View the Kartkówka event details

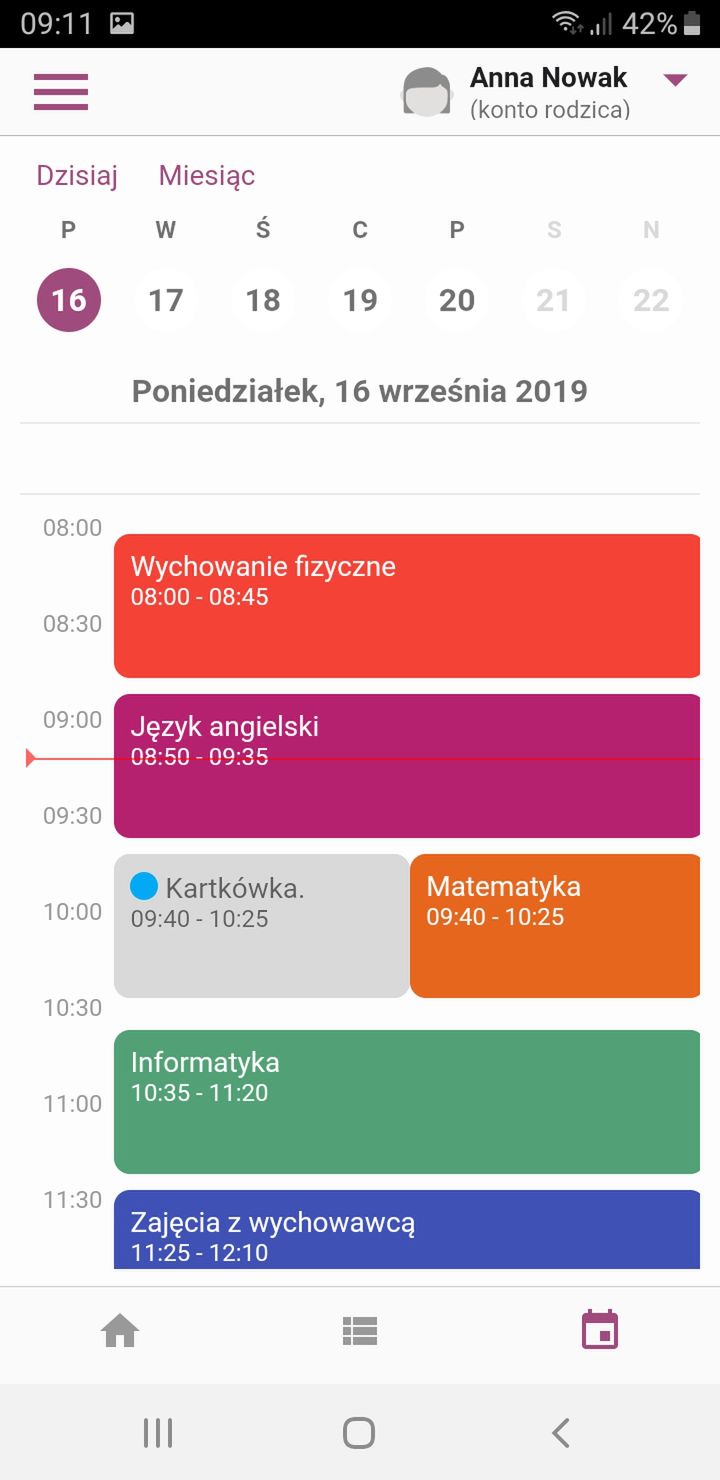[x=262, y=926]
